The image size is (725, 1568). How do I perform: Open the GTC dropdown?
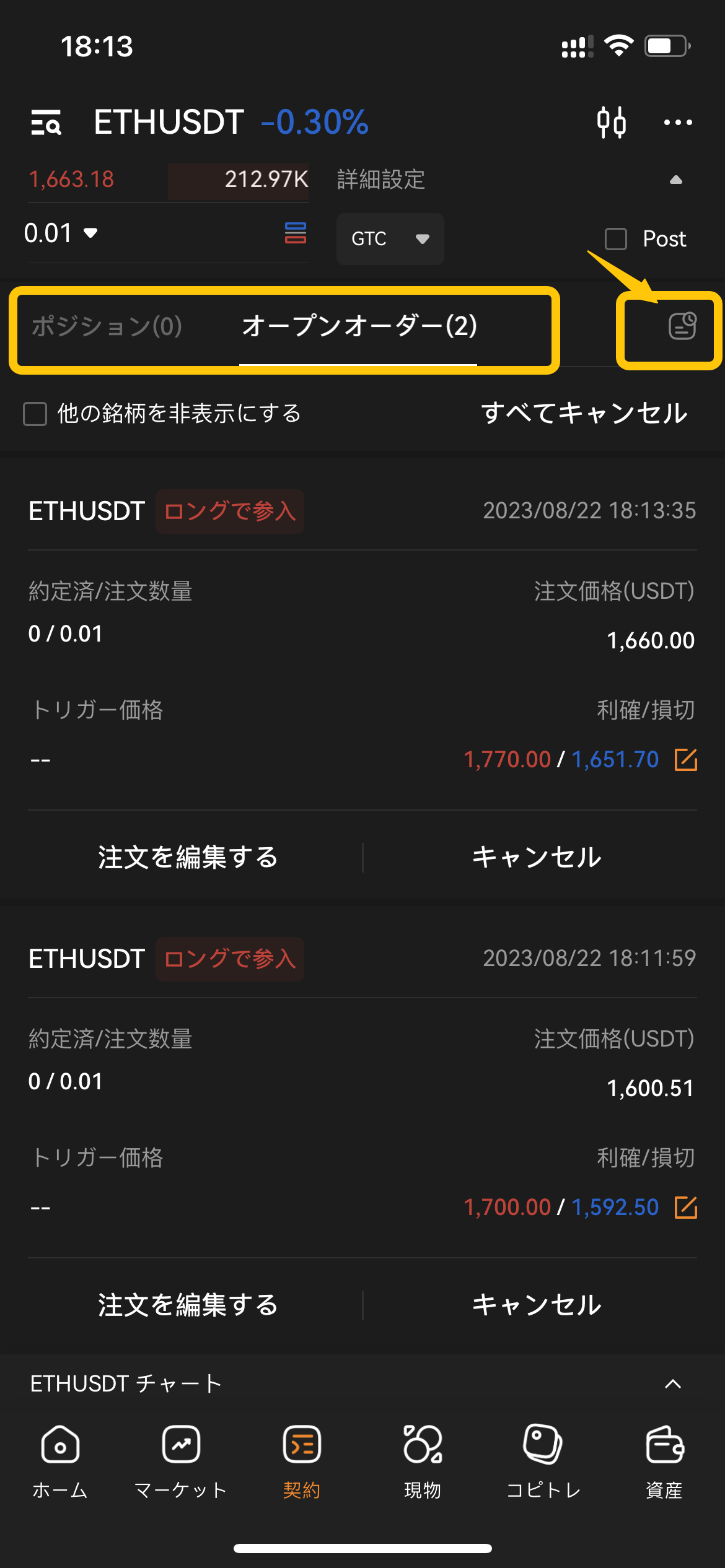tap(390, 239)
